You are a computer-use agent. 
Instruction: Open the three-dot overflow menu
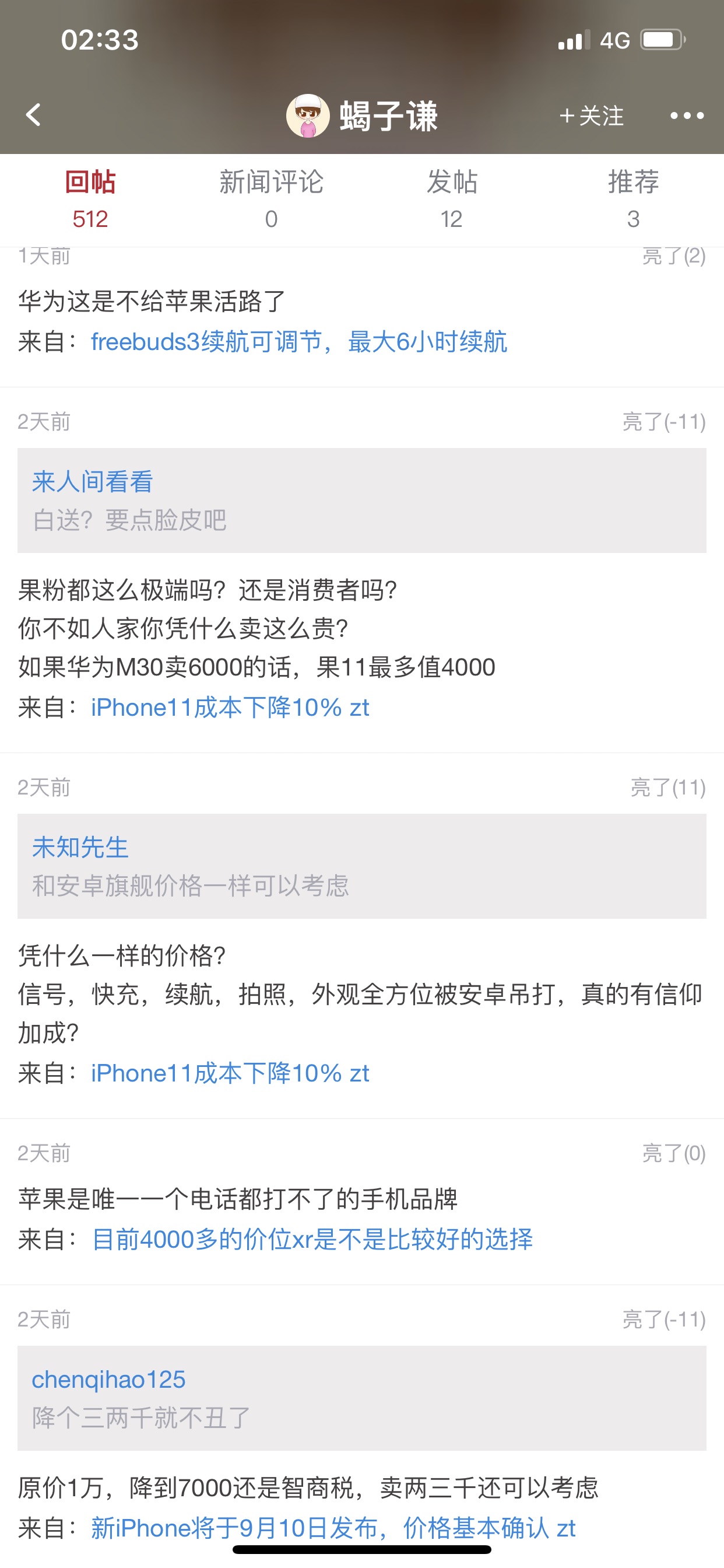pos(687,115)
